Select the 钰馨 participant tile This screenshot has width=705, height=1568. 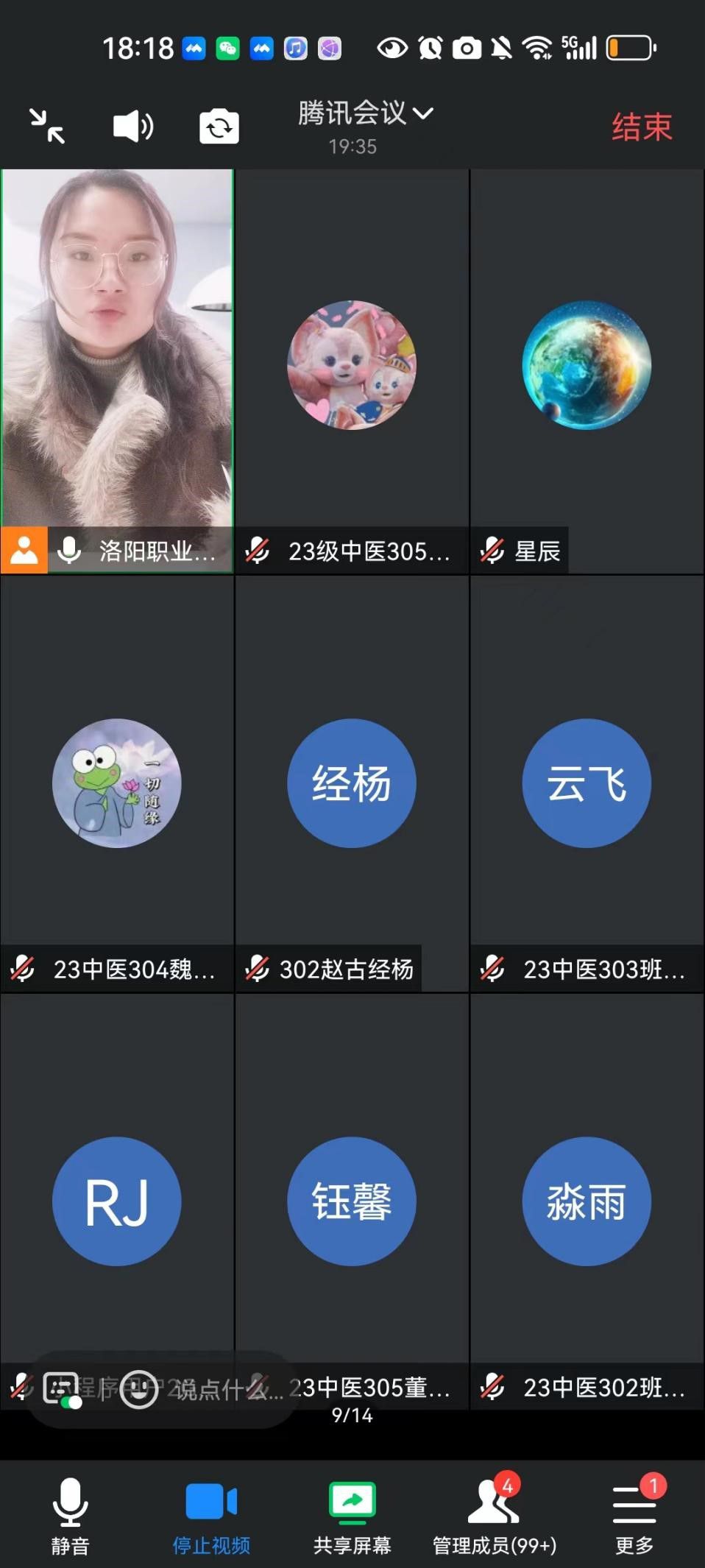tap(352, 1201)
